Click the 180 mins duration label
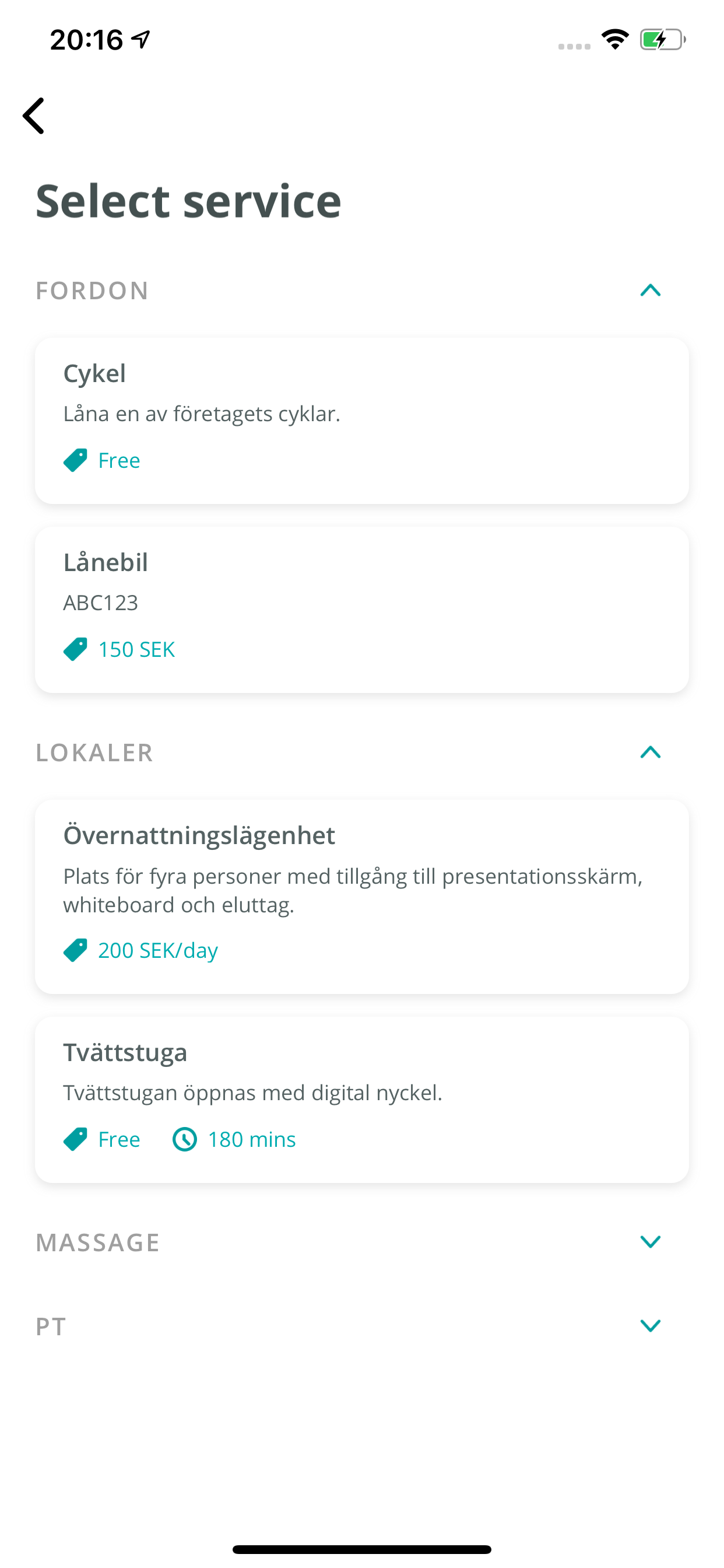This screenshot has height=1568, width=724. pyautogui.click(x=252, y=1139)
